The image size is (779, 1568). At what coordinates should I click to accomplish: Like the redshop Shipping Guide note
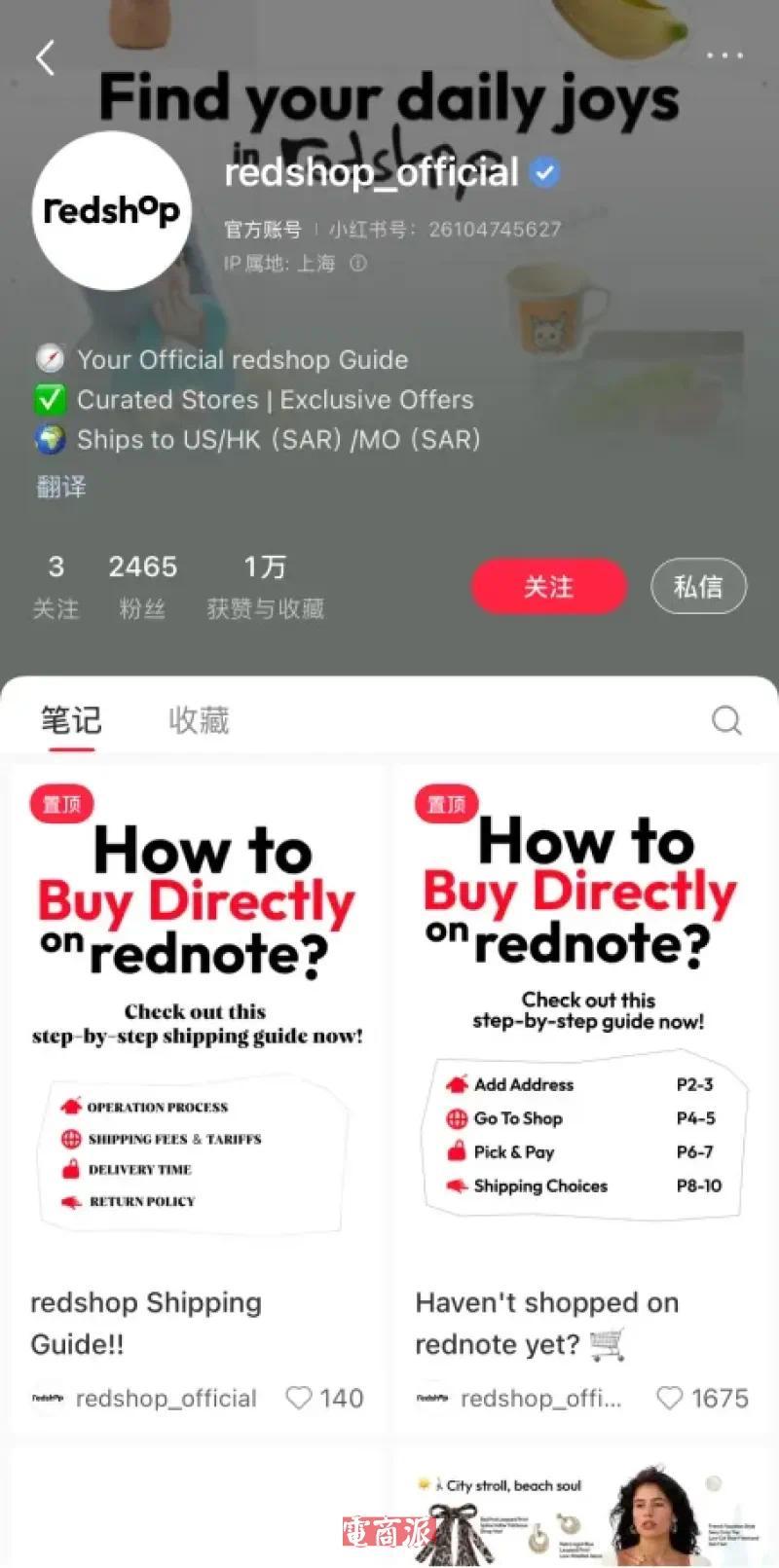pyautogui.click(x=299, y=1398)
